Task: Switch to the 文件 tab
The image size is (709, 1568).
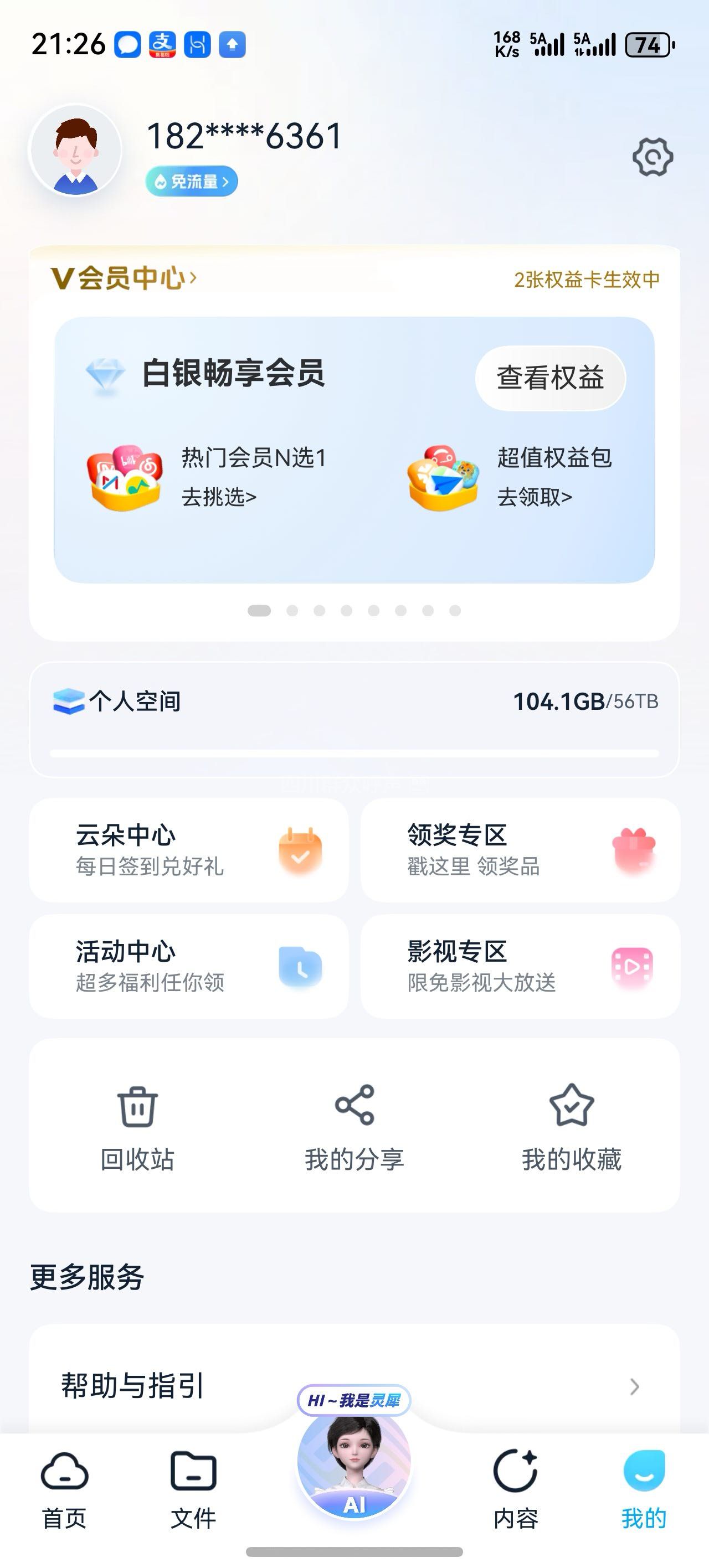Action: click(x=193, y=1490)
